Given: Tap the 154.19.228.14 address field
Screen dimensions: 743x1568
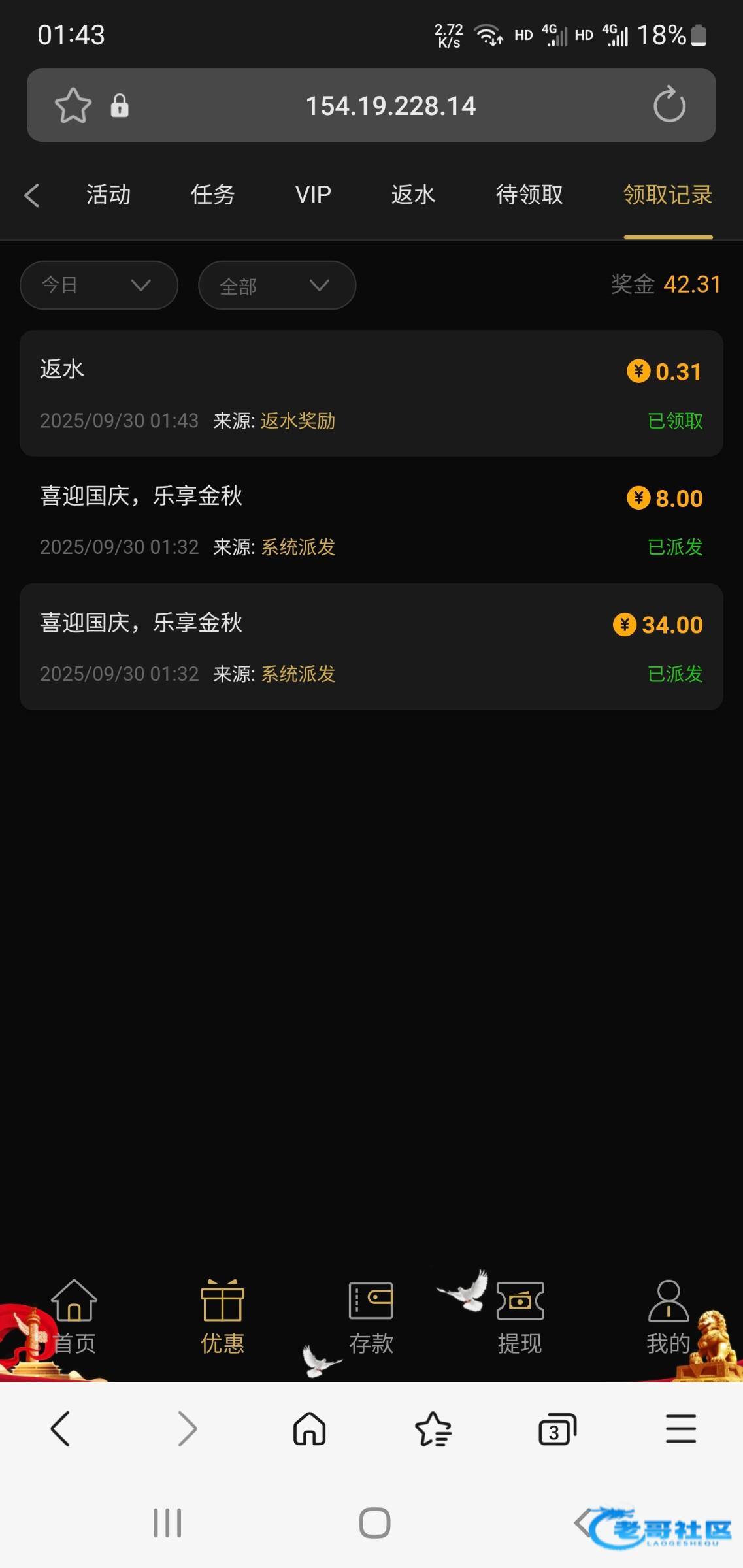Looking at the screenshot, I should coord(391,106).
